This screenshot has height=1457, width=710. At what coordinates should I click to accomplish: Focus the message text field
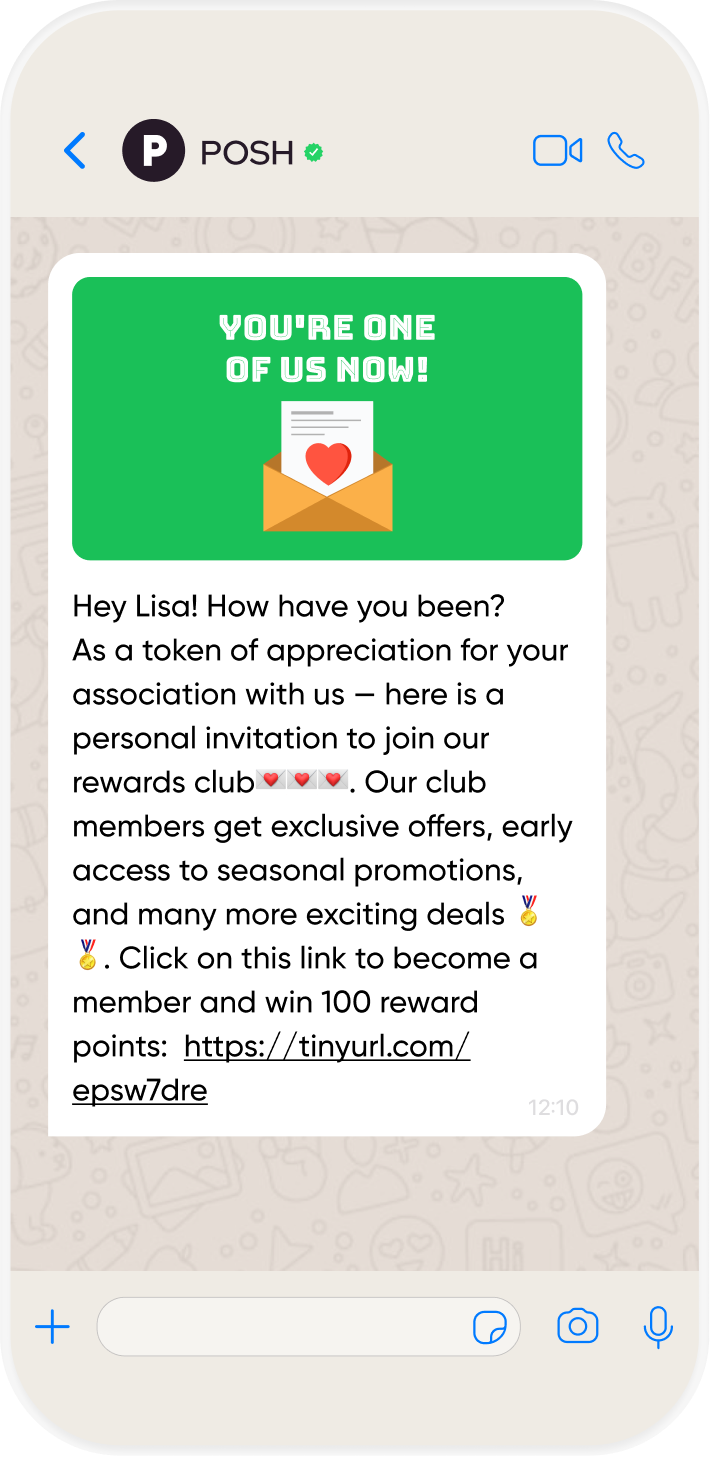[x=280, y=1327]
